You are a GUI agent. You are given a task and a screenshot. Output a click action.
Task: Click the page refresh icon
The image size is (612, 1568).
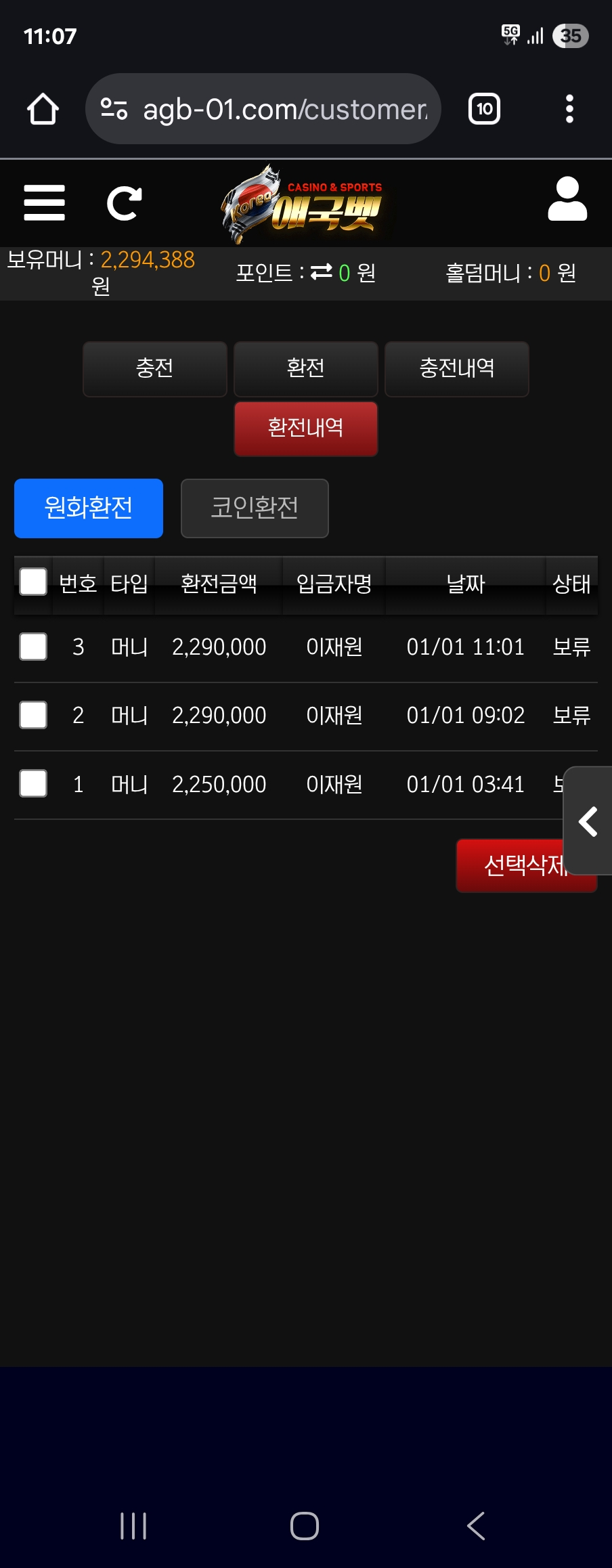click(x=125, y=202)
